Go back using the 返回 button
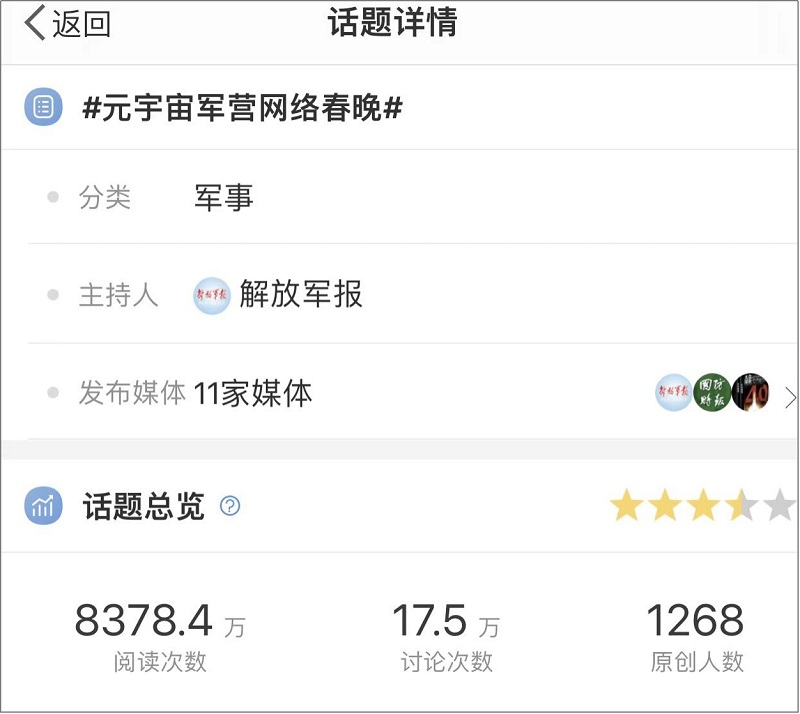800x714 pixels. pos(67,23)
